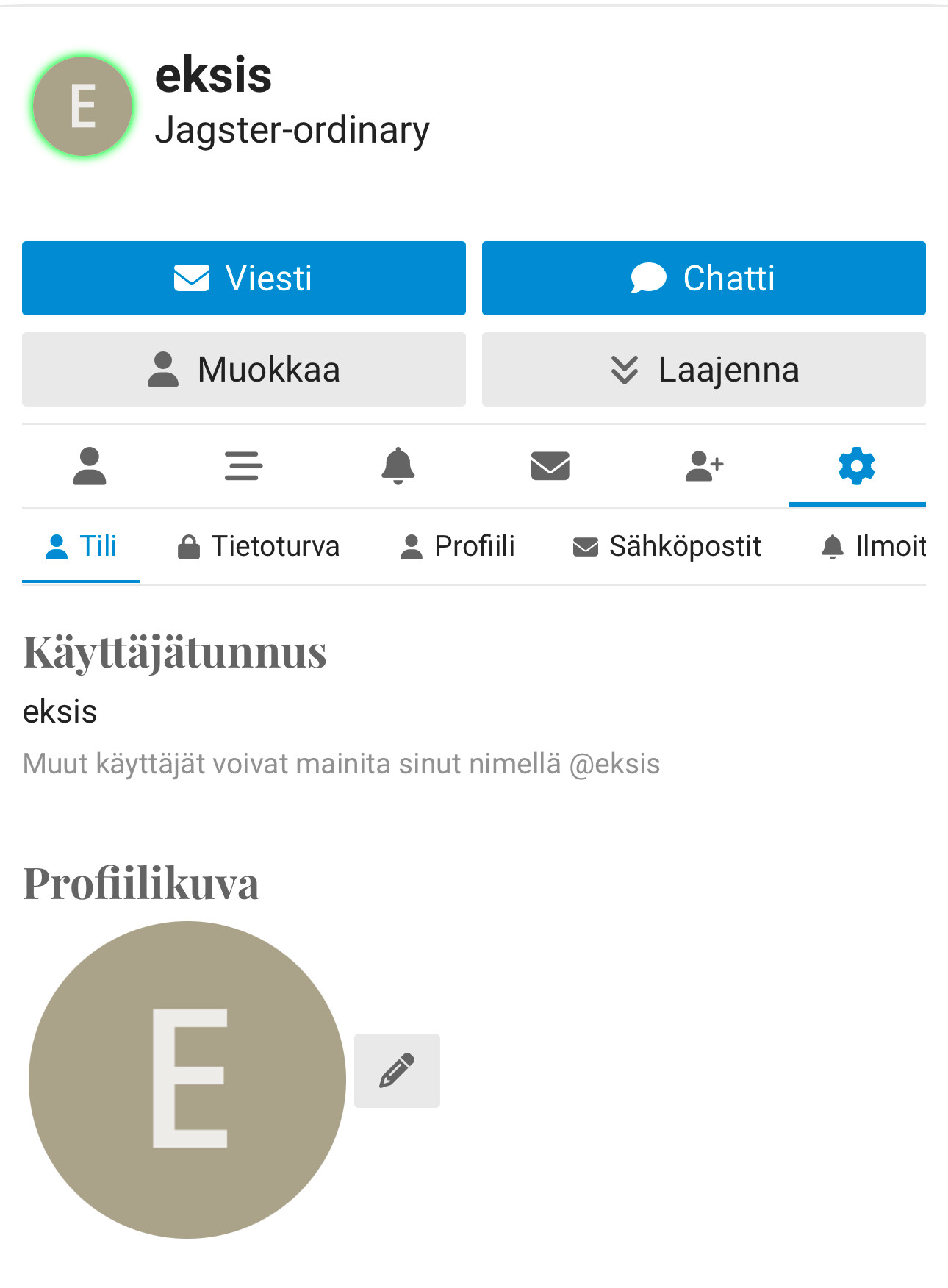
Task: Select the gear settings tab
Action: (x=857, y=466)
